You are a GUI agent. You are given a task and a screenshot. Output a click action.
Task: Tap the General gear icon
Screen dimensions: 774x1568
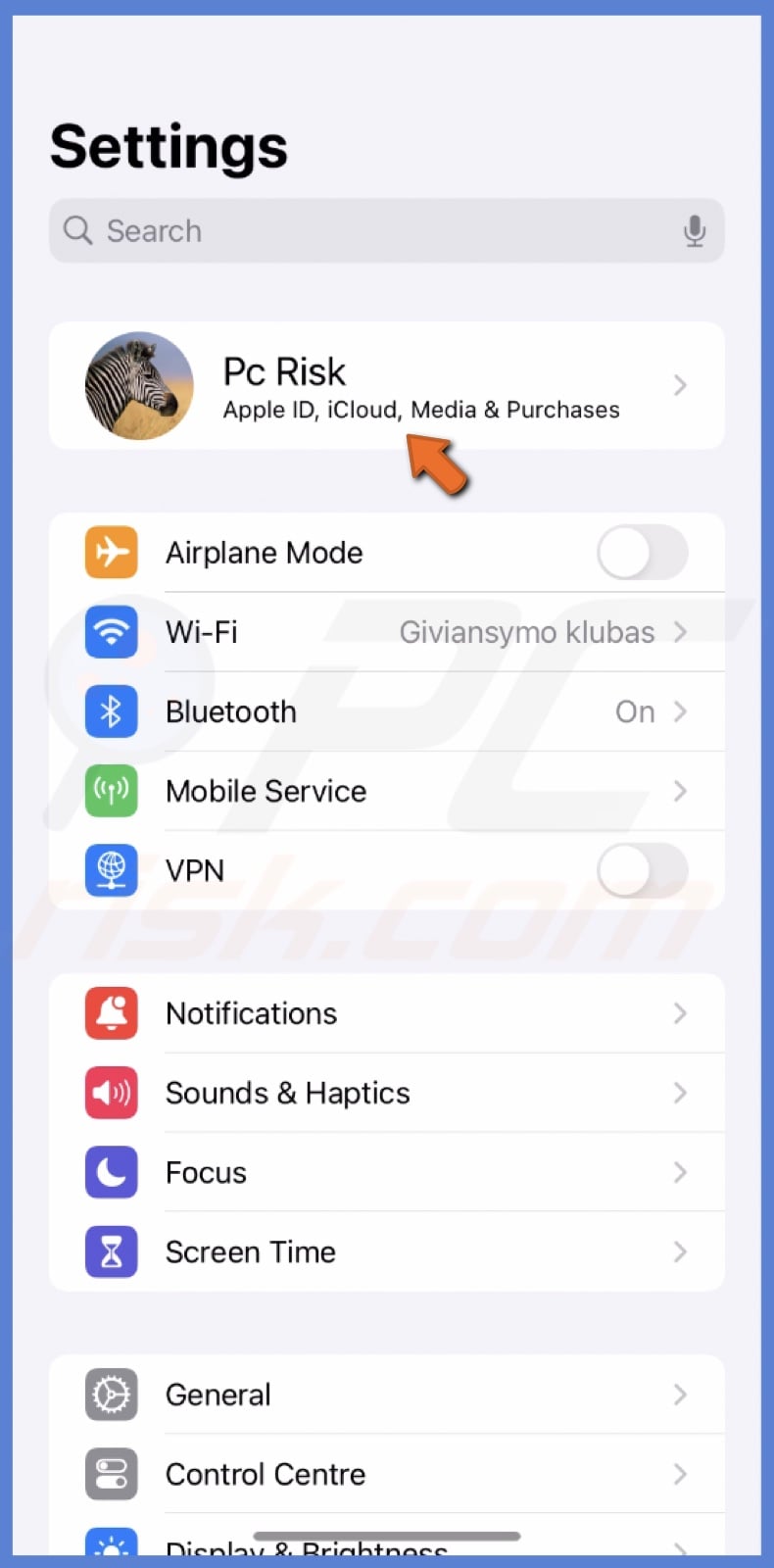pyautogui.click(x=111, y=1395)
